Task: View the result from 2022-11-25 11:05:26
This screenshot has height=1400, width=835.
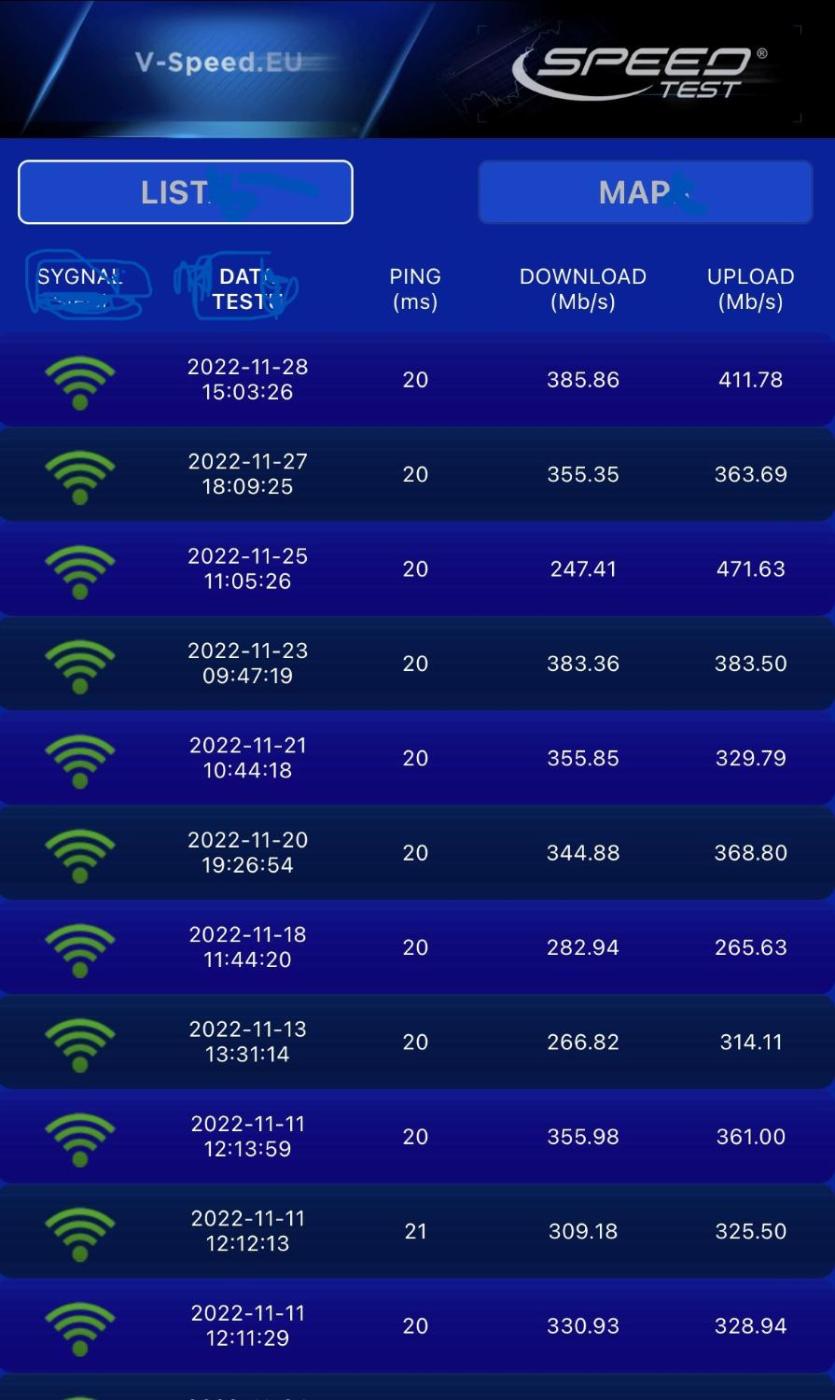Action: [x=417, y=569]
